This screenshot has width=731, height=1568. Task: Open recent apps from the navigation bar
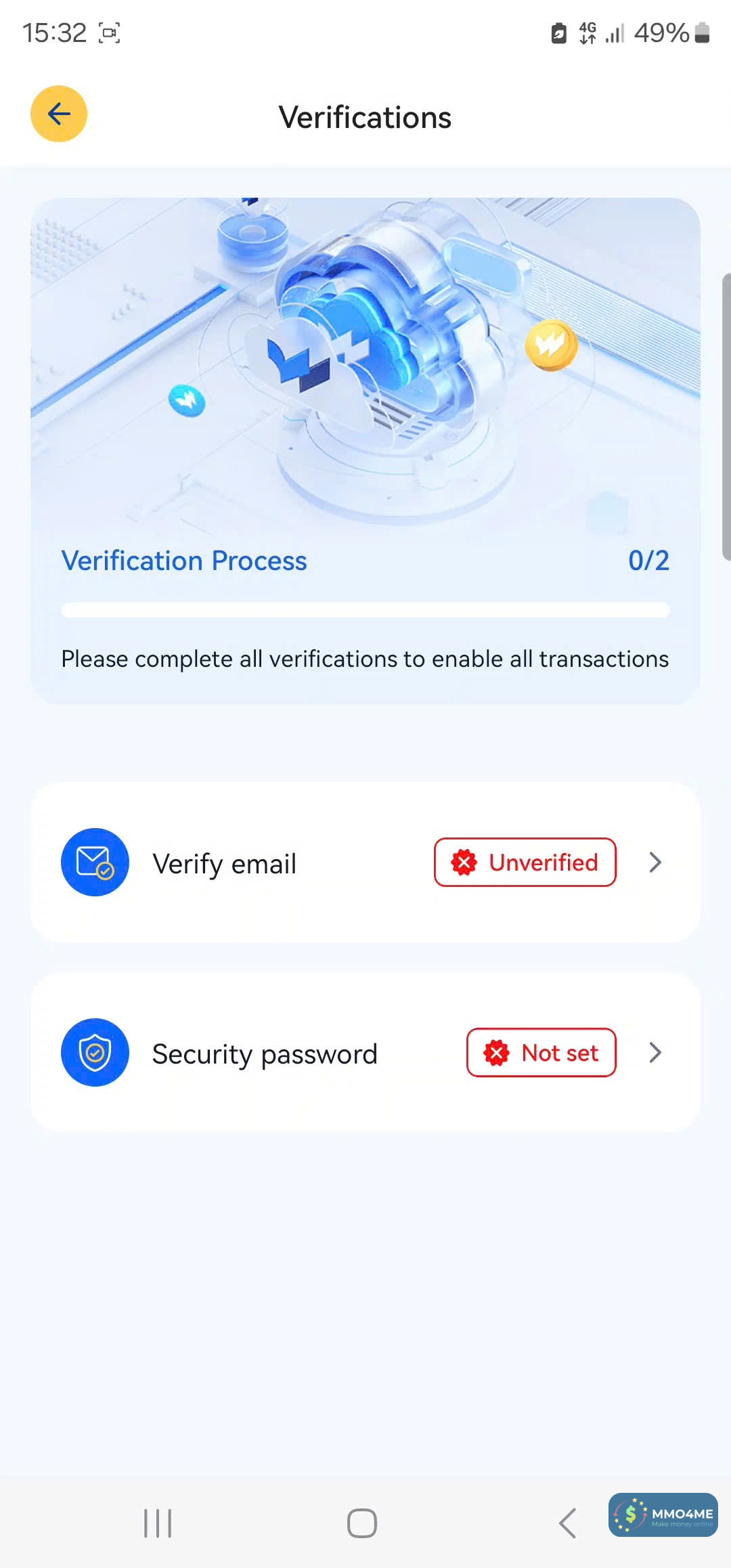(x=158, y=1523)
